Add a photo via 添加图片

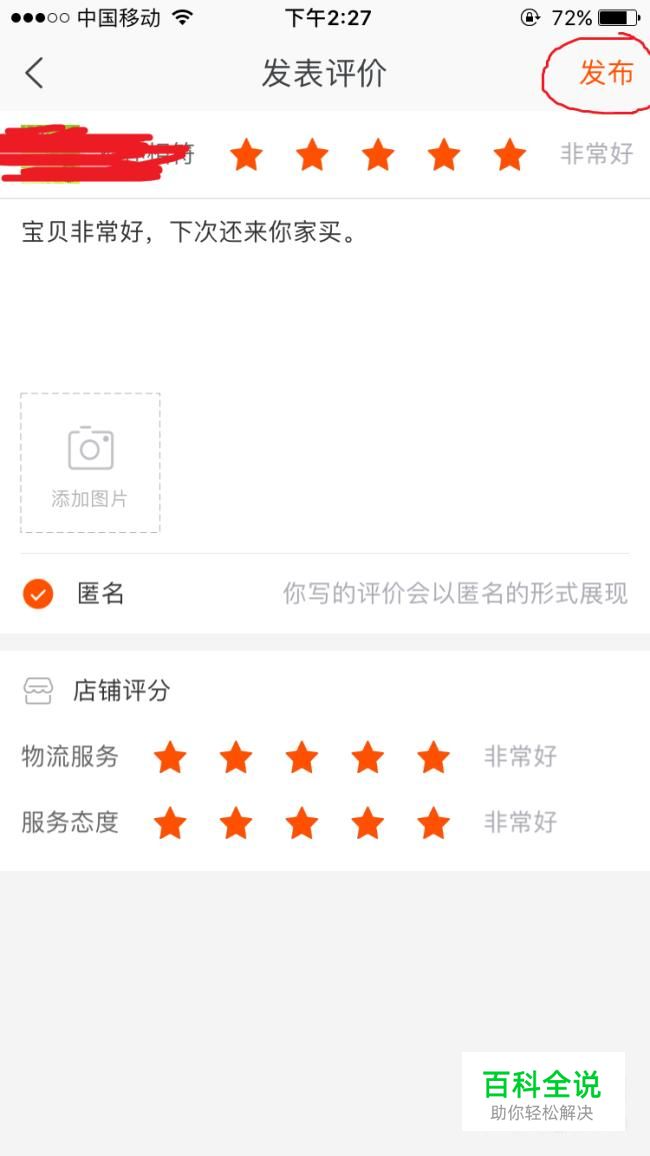(90, 462)
